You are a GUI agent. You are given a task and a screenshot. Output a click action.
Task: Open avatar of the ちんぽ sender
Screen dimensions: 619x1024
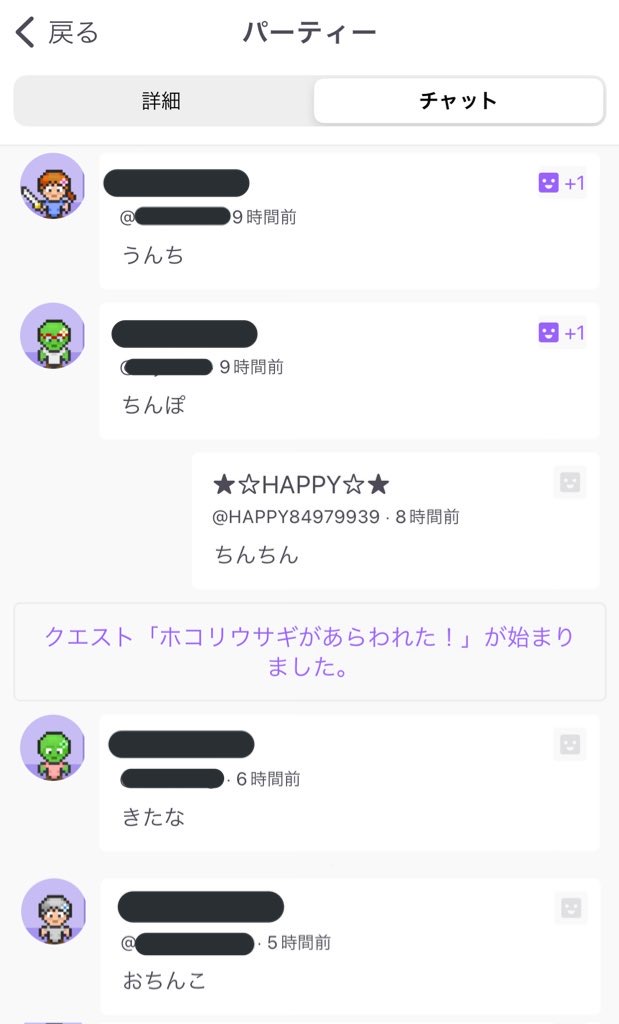(x=53, y=336)
